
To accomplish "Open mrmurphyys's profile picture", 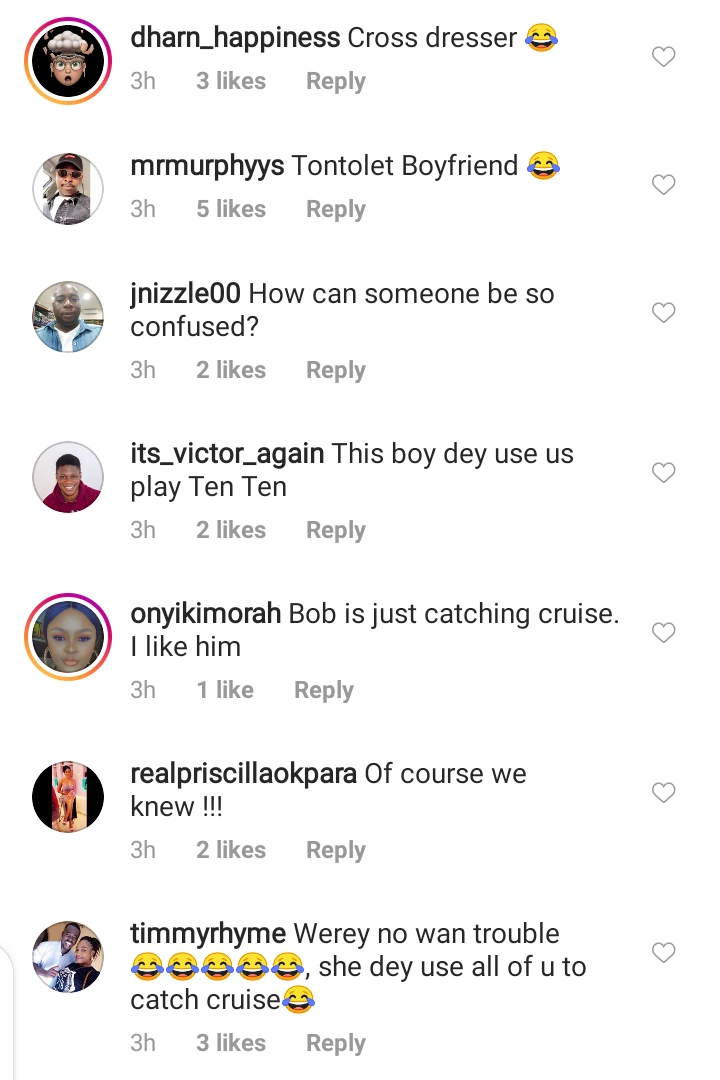I will tap(68, 189).
